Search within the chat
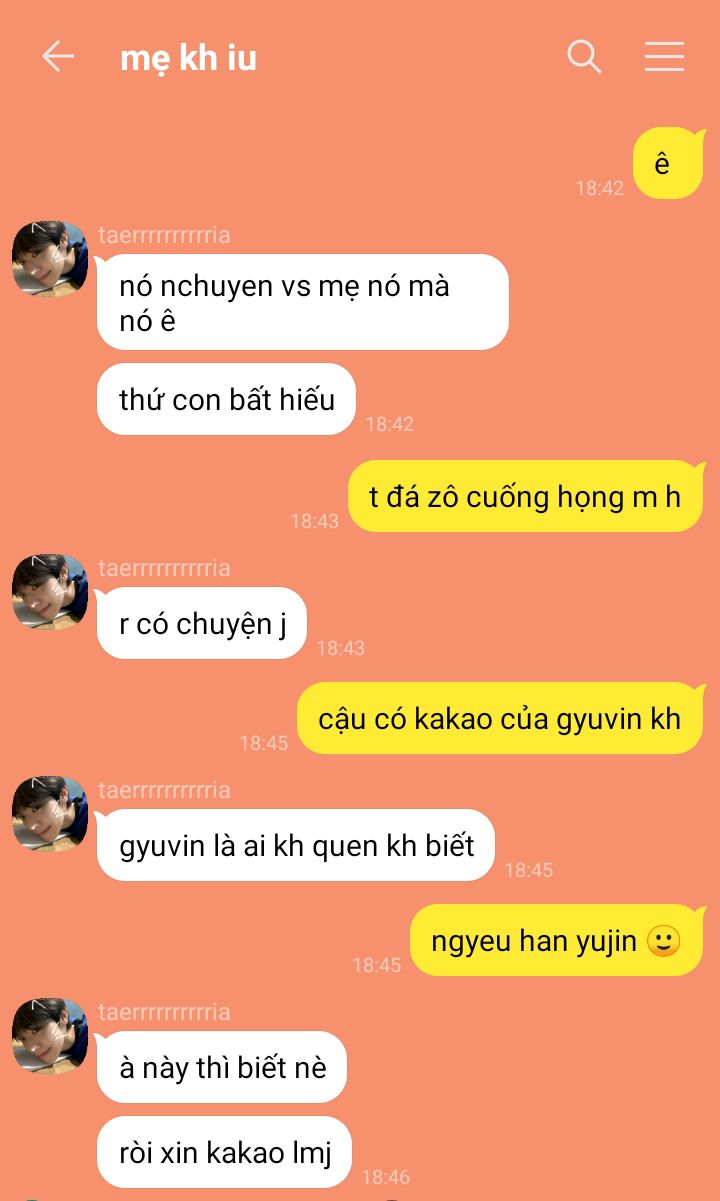720x1201 pixels. [x=584, y=57]
